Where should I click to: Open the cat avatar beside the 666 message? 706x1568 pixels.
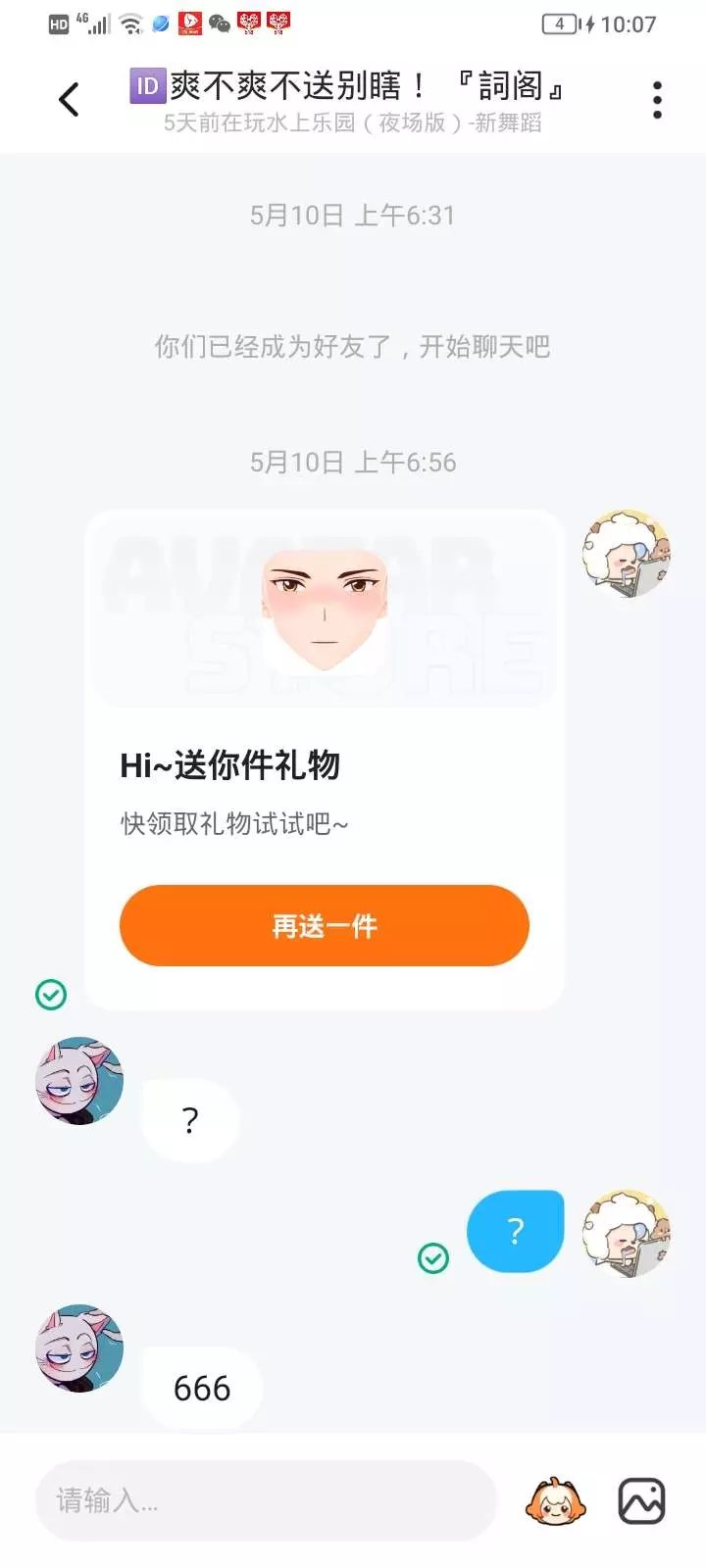point(79,1347)
